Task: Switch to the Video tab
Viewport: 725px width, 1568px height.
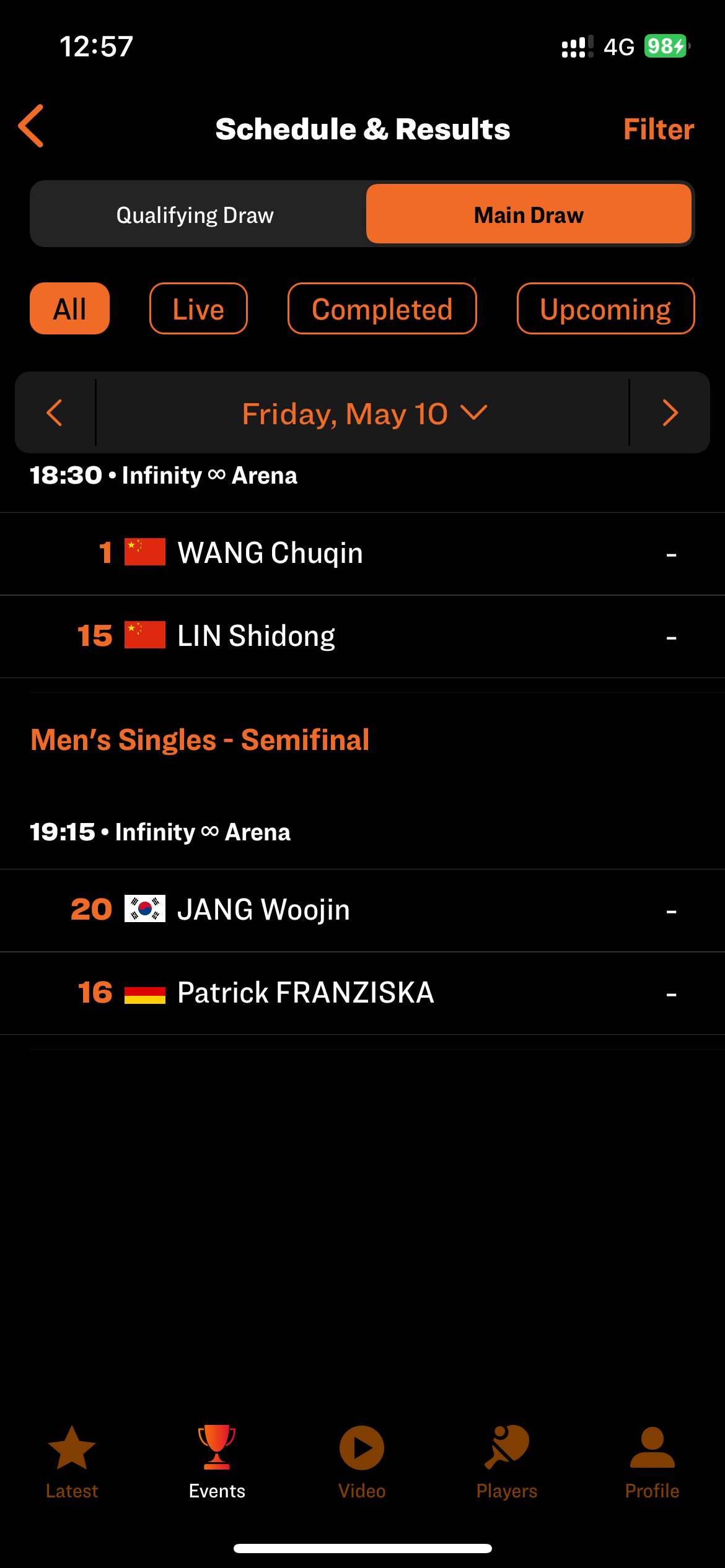Action: pos(362,1463)
